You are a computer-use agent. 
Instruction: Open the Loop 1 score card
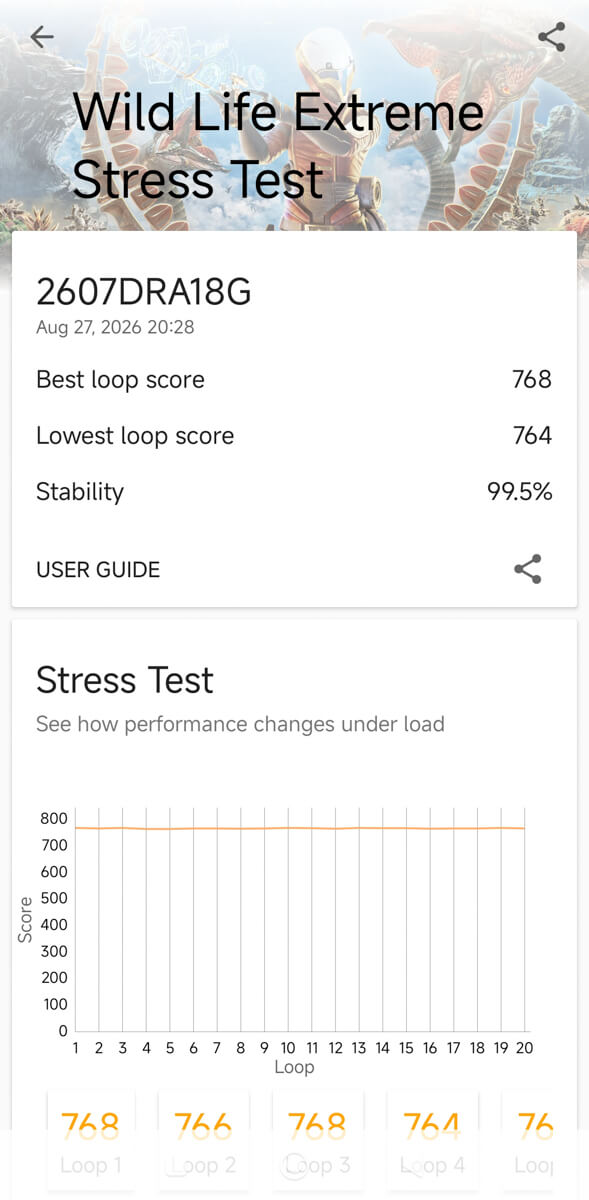click(91, 1140)
